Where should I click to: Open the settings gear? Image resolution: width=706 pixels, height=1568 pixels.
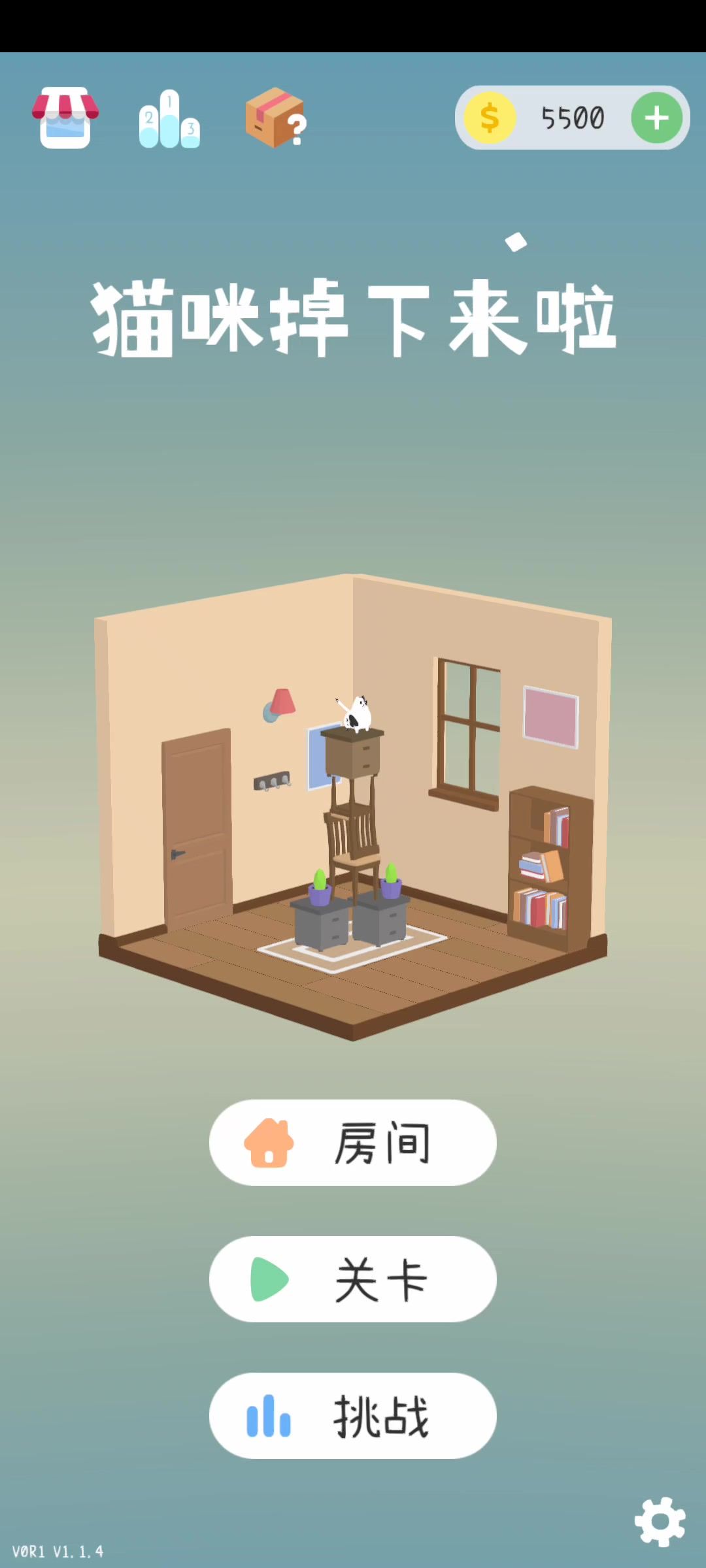pos(660,1521)
